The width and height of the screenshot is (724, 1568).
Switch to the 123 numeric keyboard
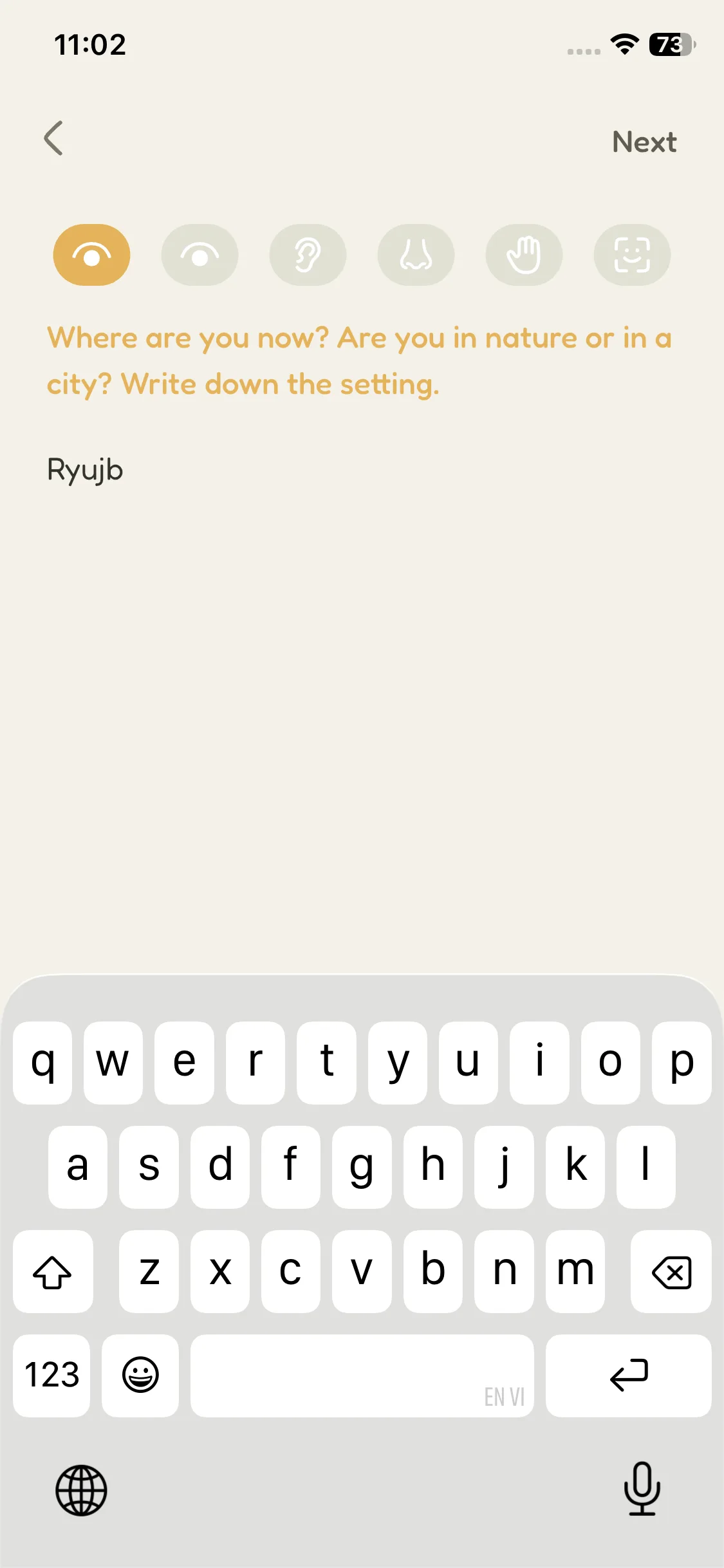click(x=51, y=1376)
